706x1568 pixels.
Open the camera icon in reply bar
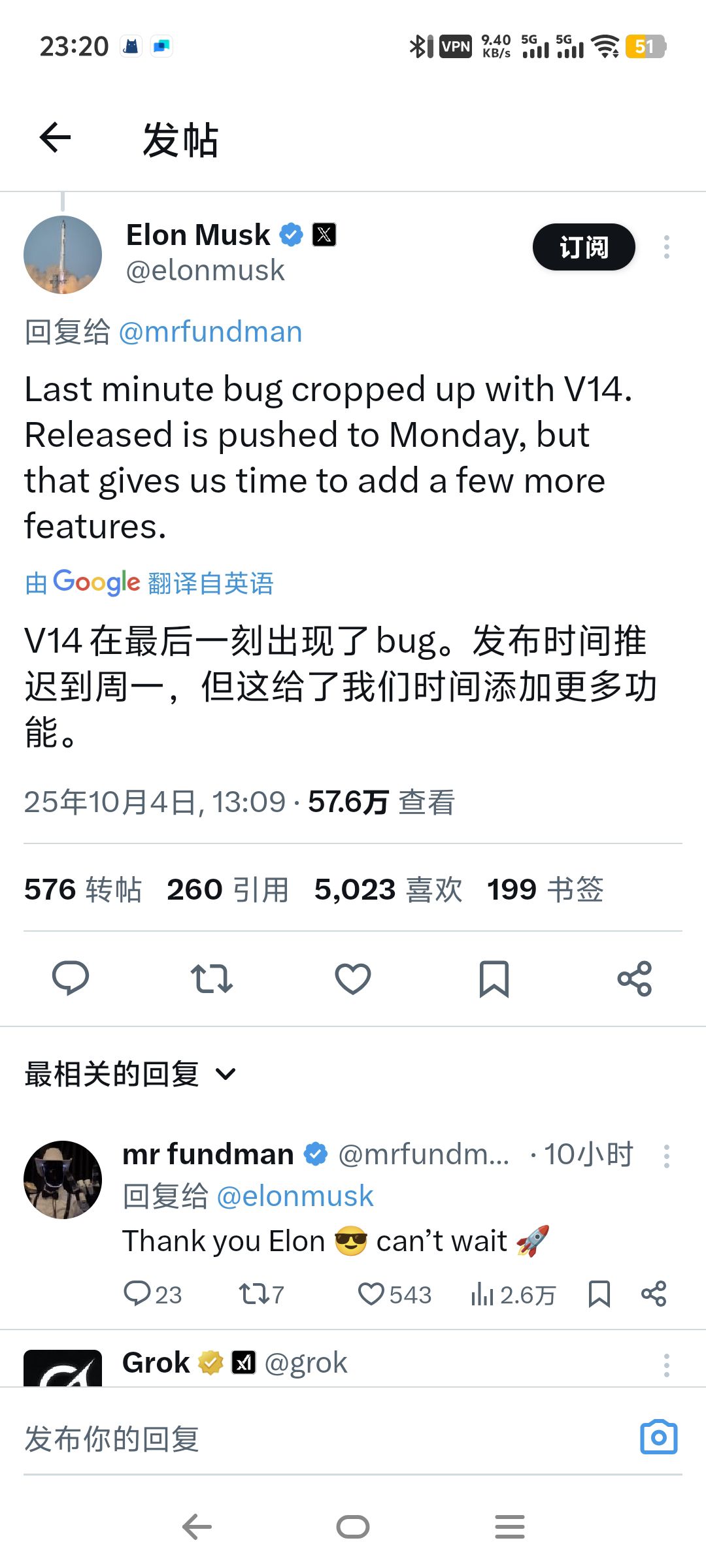click(x=658, y=1437)
